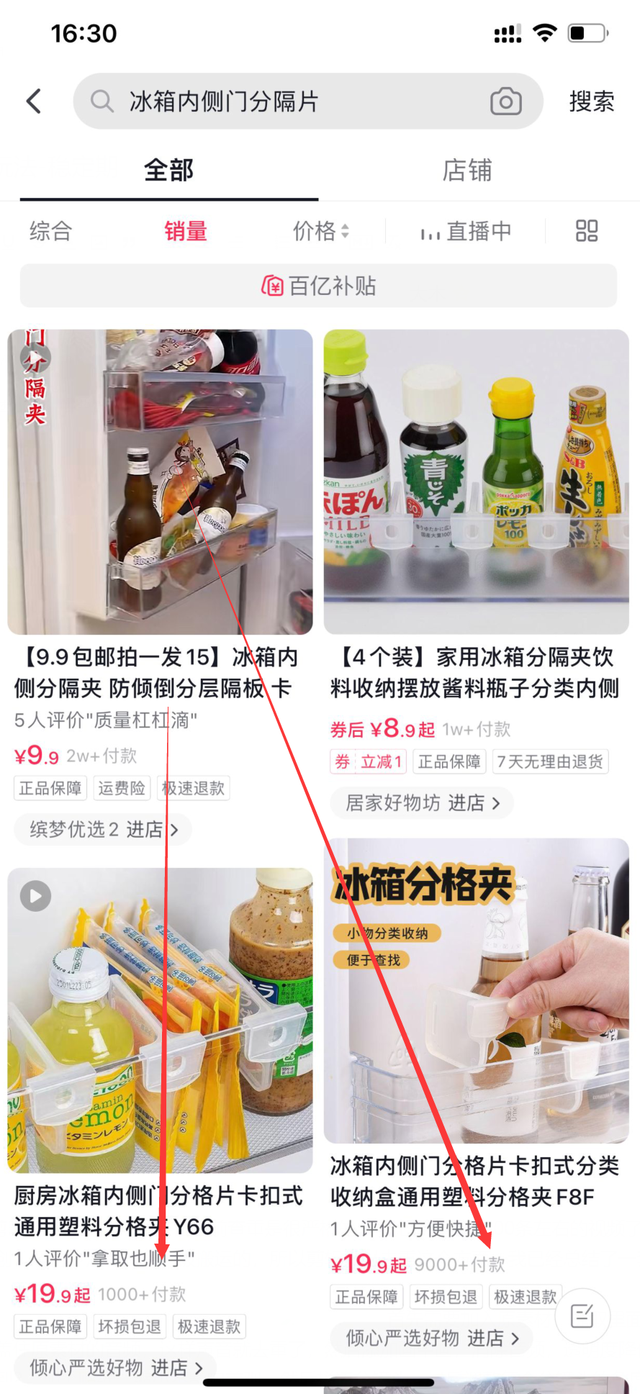Sort results by 价格
The width and height of the screenshot is (640, 1394).
320,232
